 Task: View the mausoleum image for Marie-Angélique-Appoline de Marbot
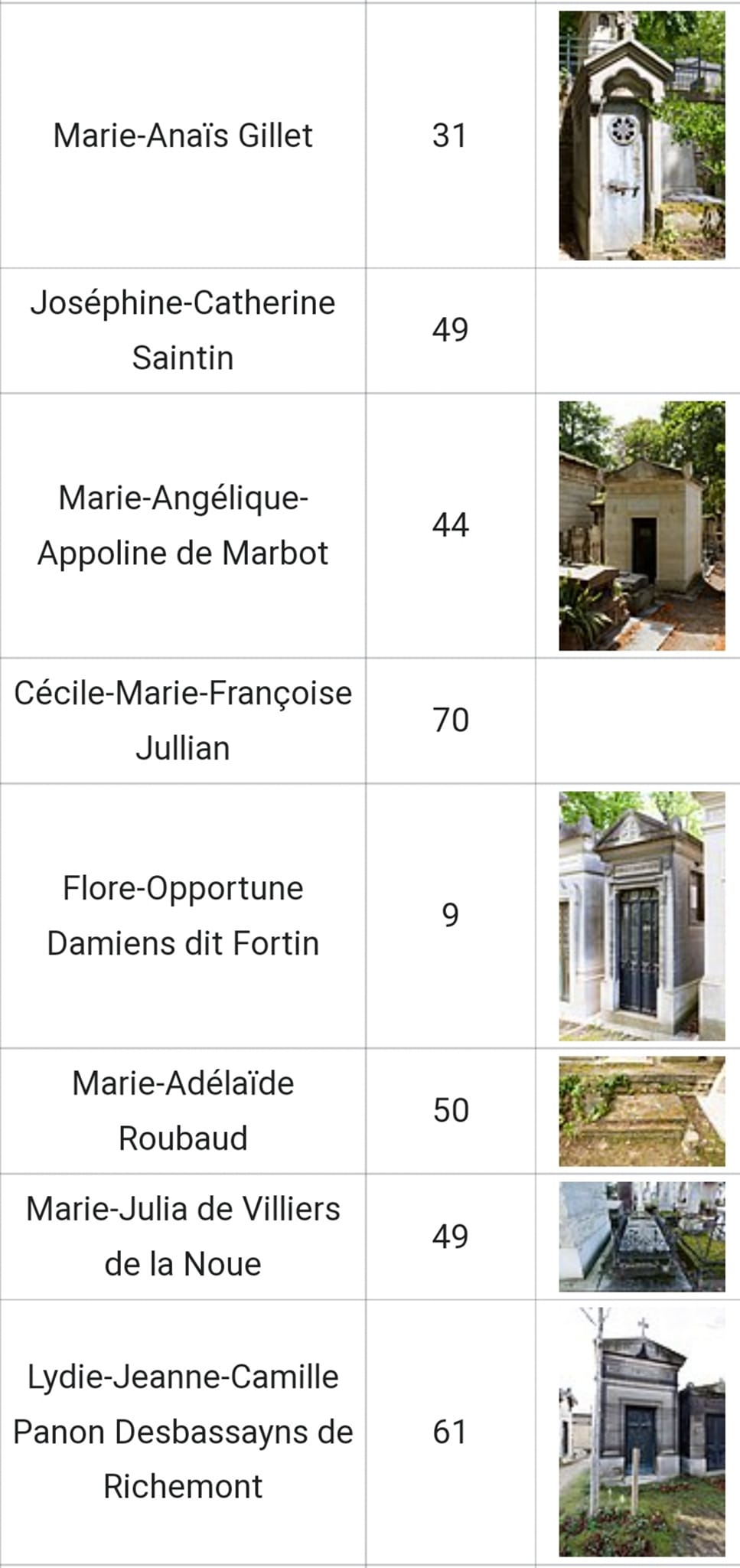tap(641, 526)
